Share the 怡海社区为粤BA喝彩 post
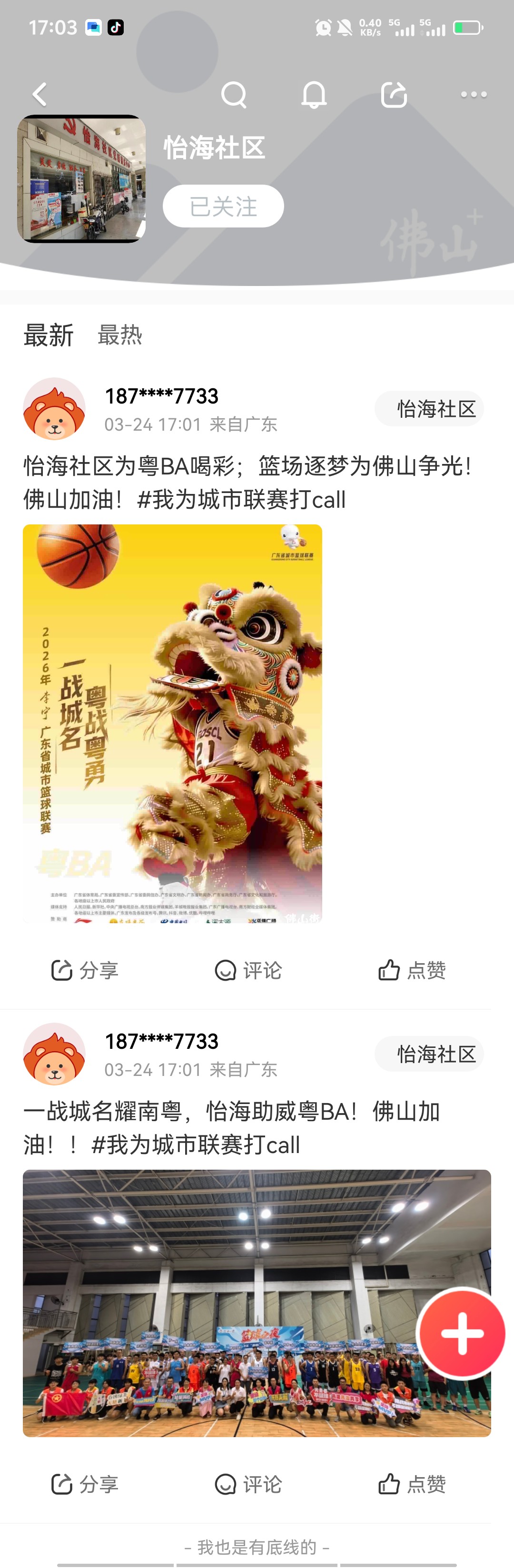 click(x=85, y=970)
